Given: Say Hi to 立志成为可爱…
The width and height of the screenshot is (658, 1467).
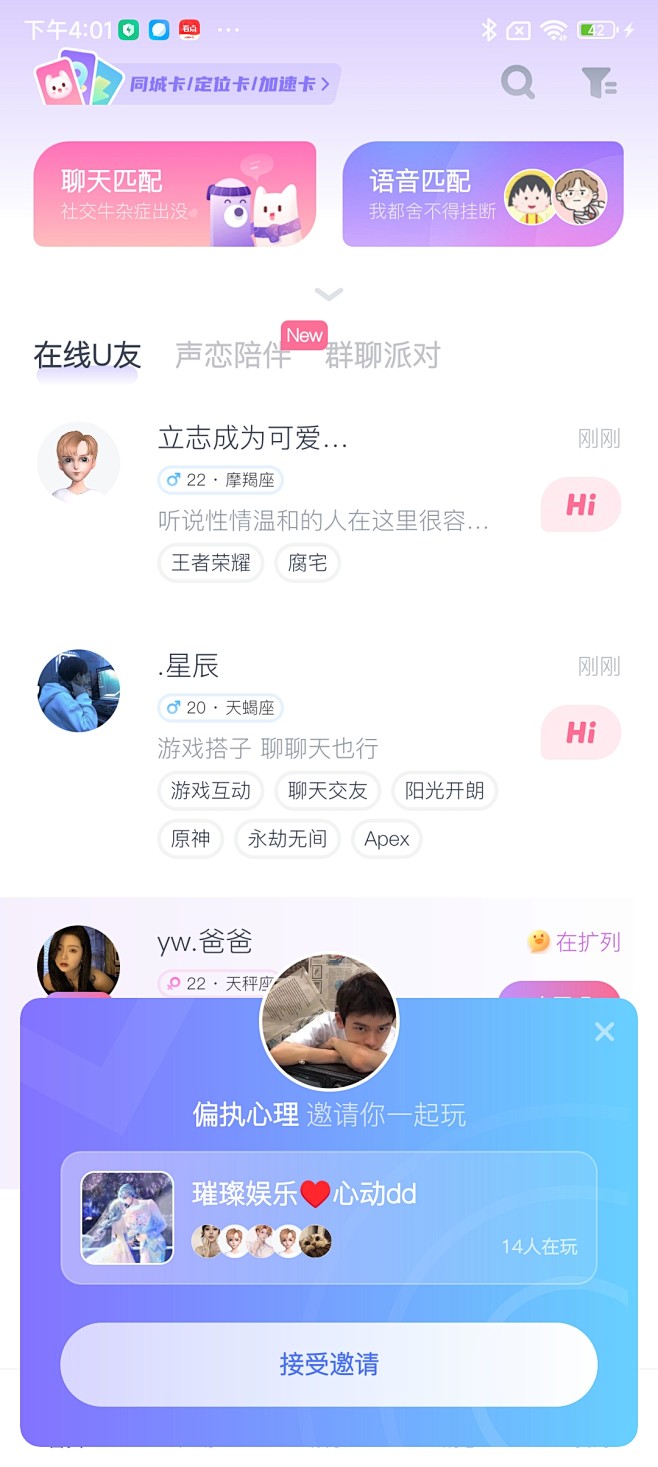Looking at the screenshot, I should 580,505.
